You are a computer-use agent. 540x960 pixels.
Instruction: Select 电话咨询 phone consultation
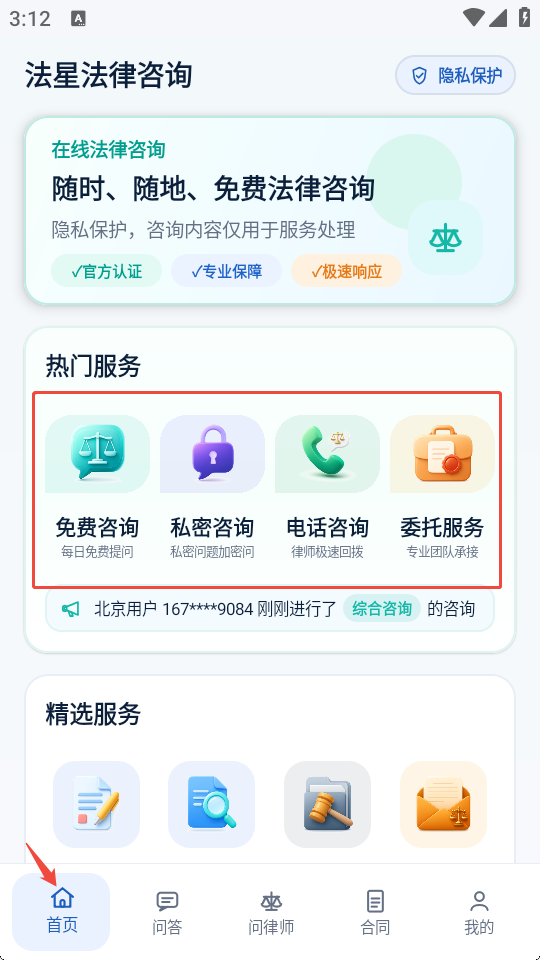click(x=327, y=487)
